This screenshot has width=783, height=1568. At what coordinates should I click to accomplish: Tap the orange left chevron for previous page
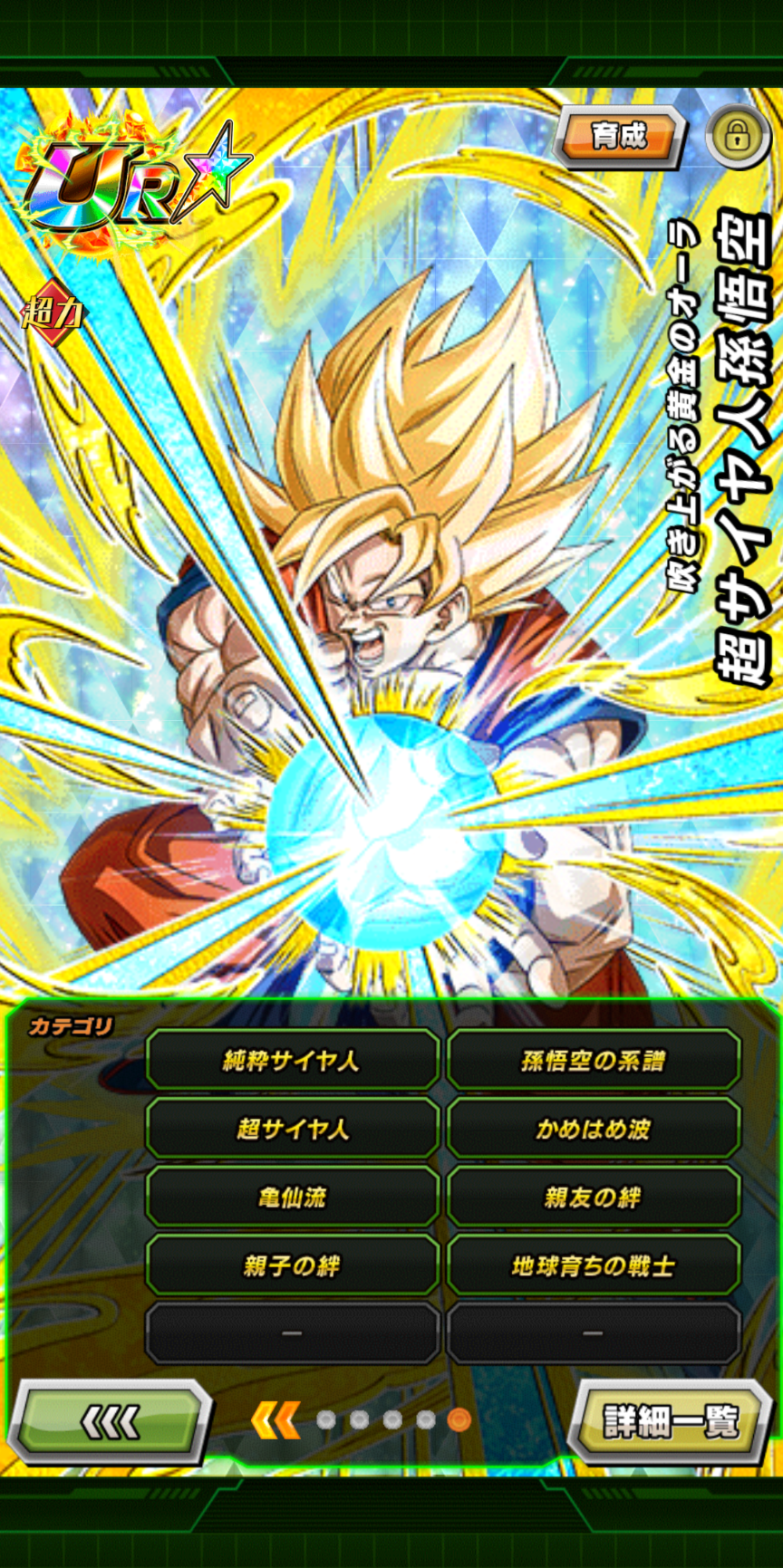(x=275, y=1419)
